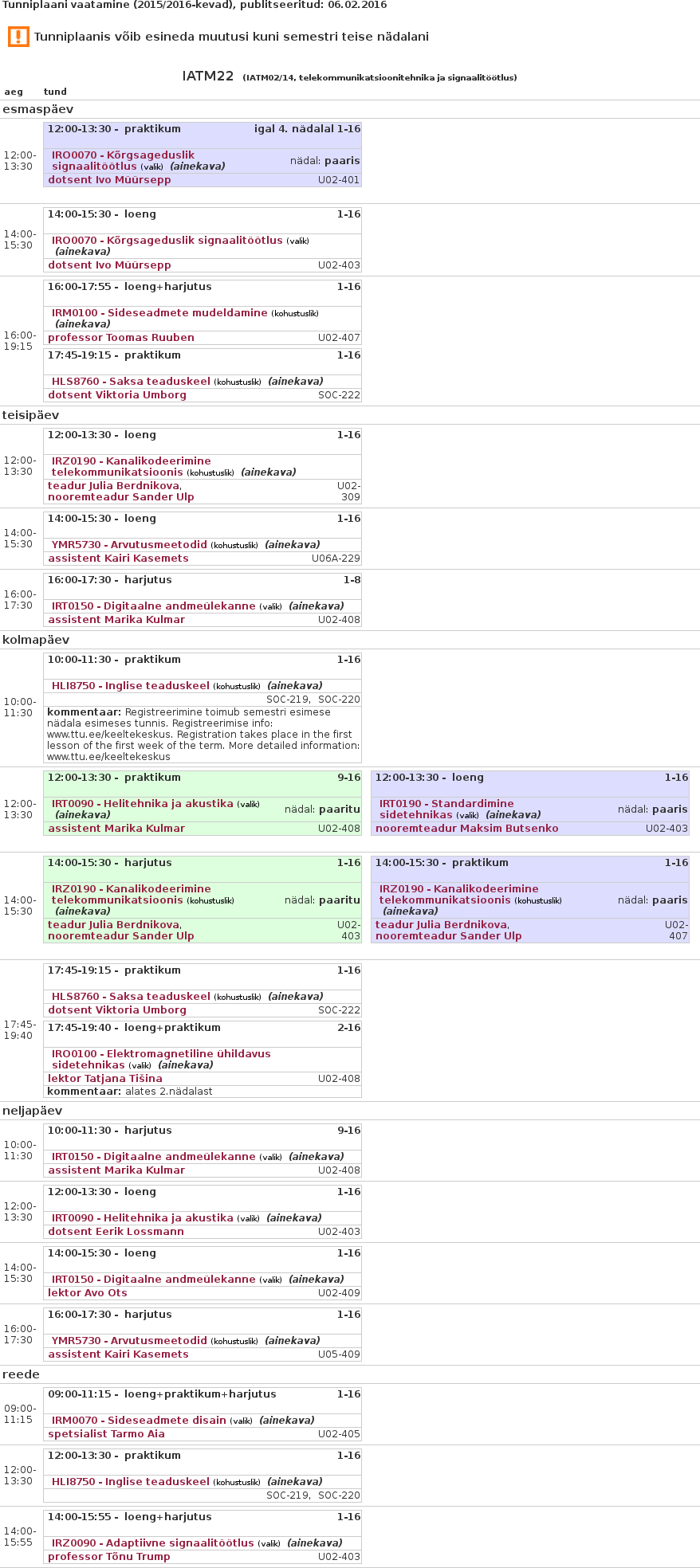Open IRM0070 Sideseadmete disain course link
The height and width of the screenshot is (1568, 700).
pyautogui.click(x=139, y=1421)
